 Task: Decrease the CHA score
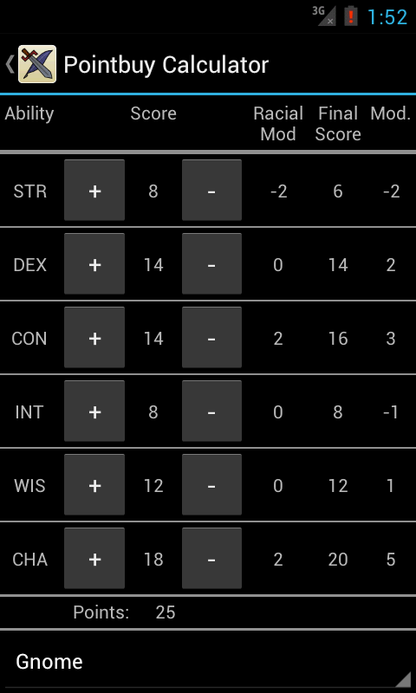tap(212, 559)
